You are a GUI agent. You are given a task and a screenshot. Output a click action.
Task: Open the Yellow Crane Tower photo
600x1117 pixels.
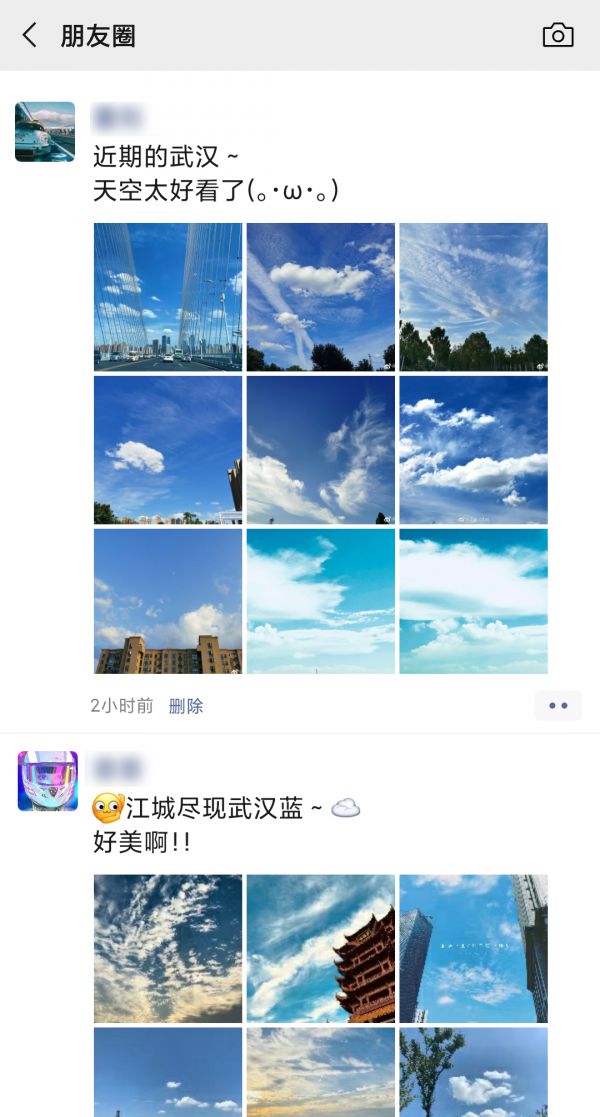tap(320, 948)
